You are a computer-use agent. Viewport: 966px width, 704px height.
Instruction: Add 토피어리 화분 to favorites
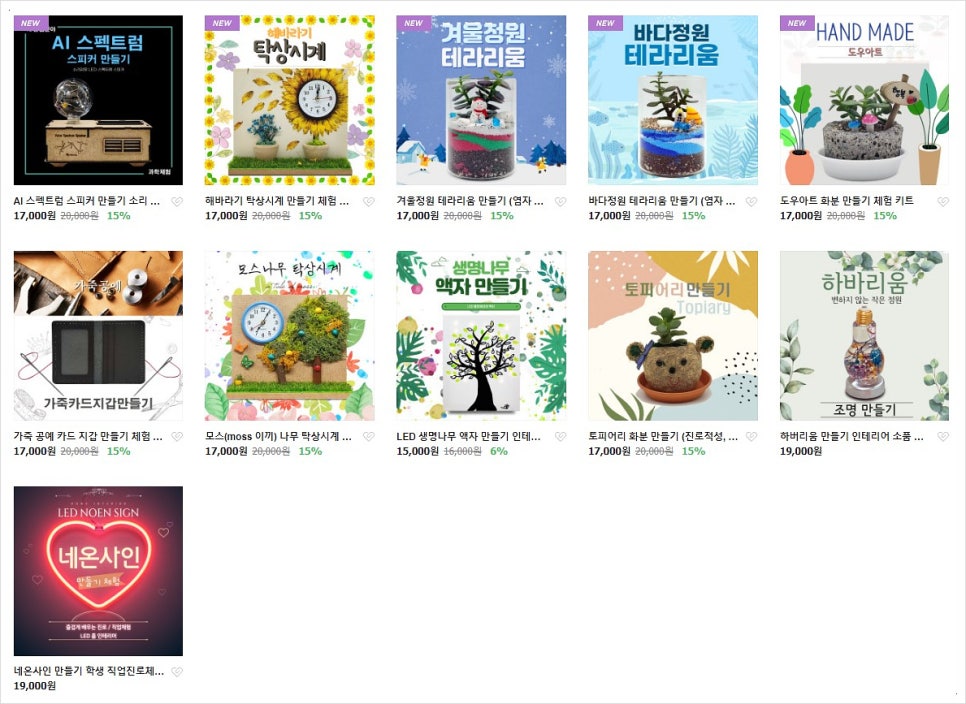751,437
